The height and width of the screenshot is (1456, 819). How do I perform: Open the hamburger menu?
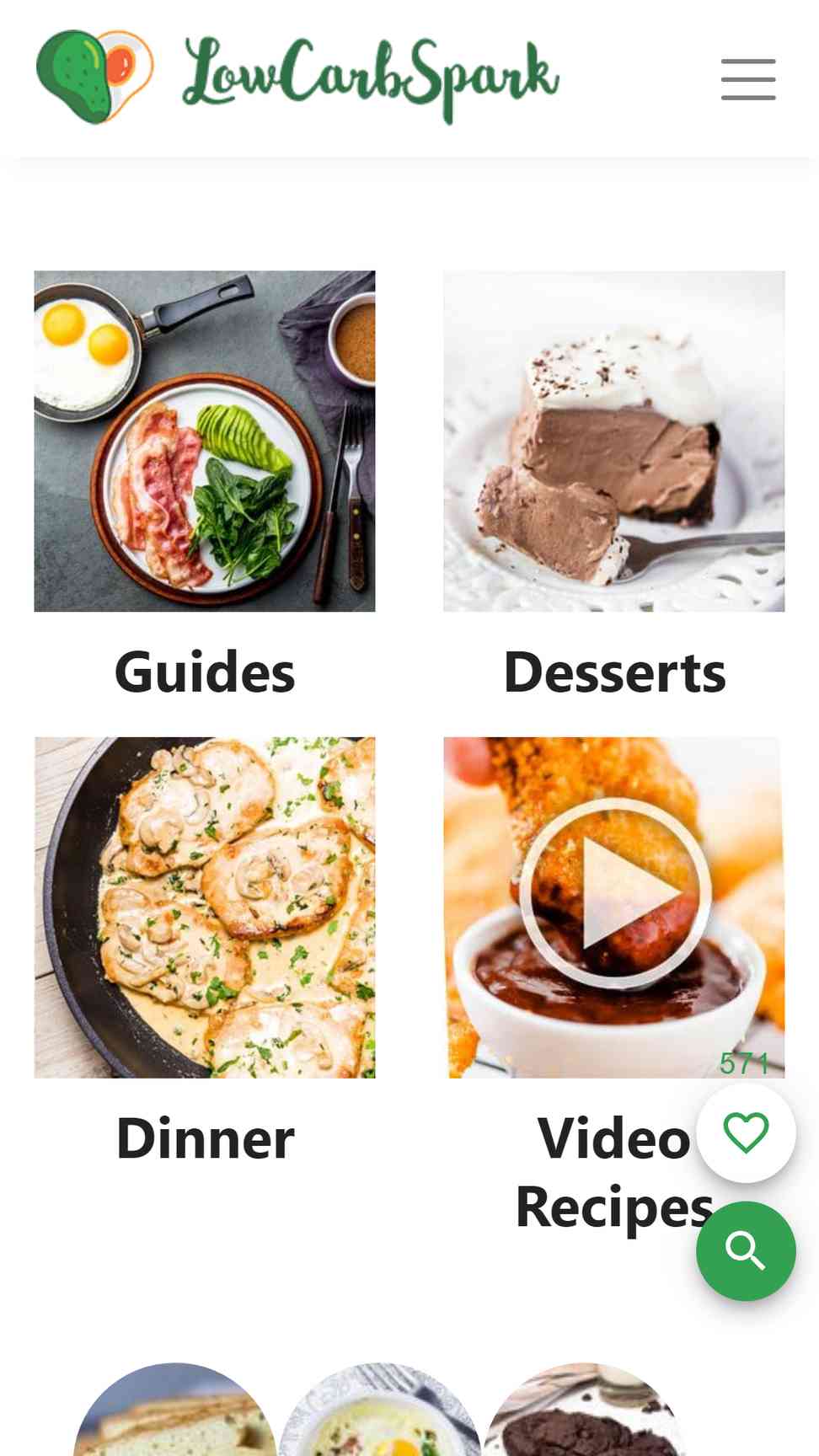click(747, 79)
